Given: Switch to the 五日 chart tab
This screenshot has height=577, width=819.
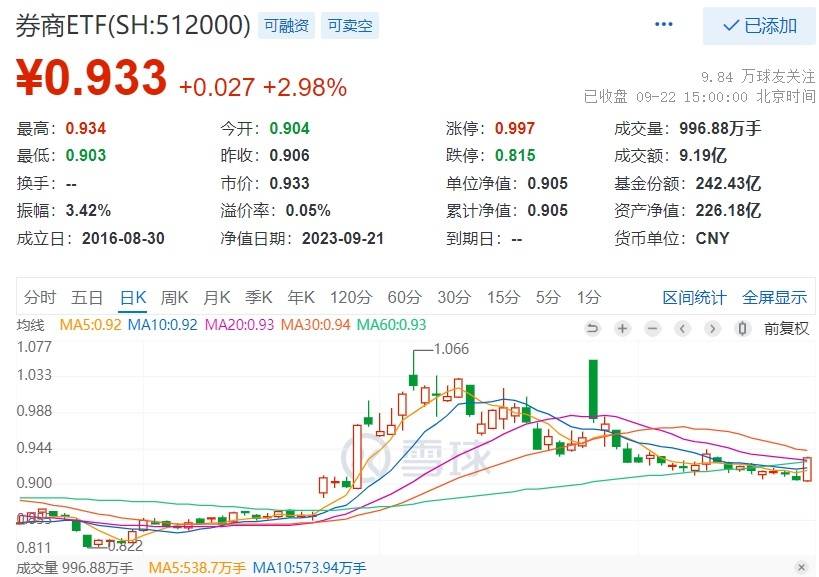Looking at the screenshot, I should tap(87, 297).
